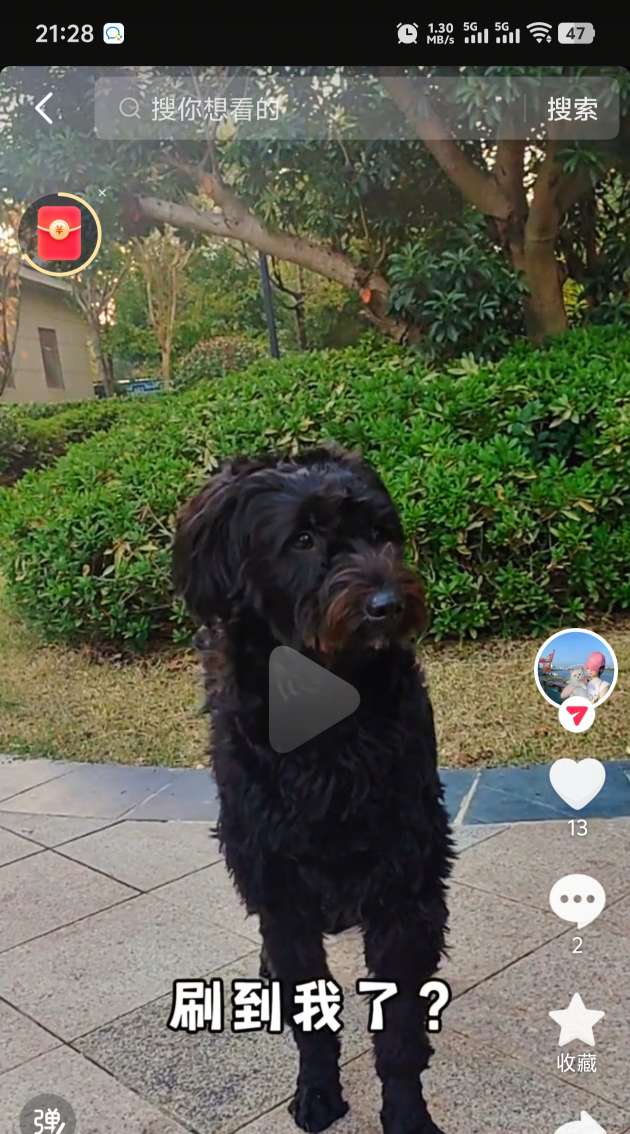630x1134 pixels.
Task: Open the red envelope reward widget
Action: tap(60, 234)
